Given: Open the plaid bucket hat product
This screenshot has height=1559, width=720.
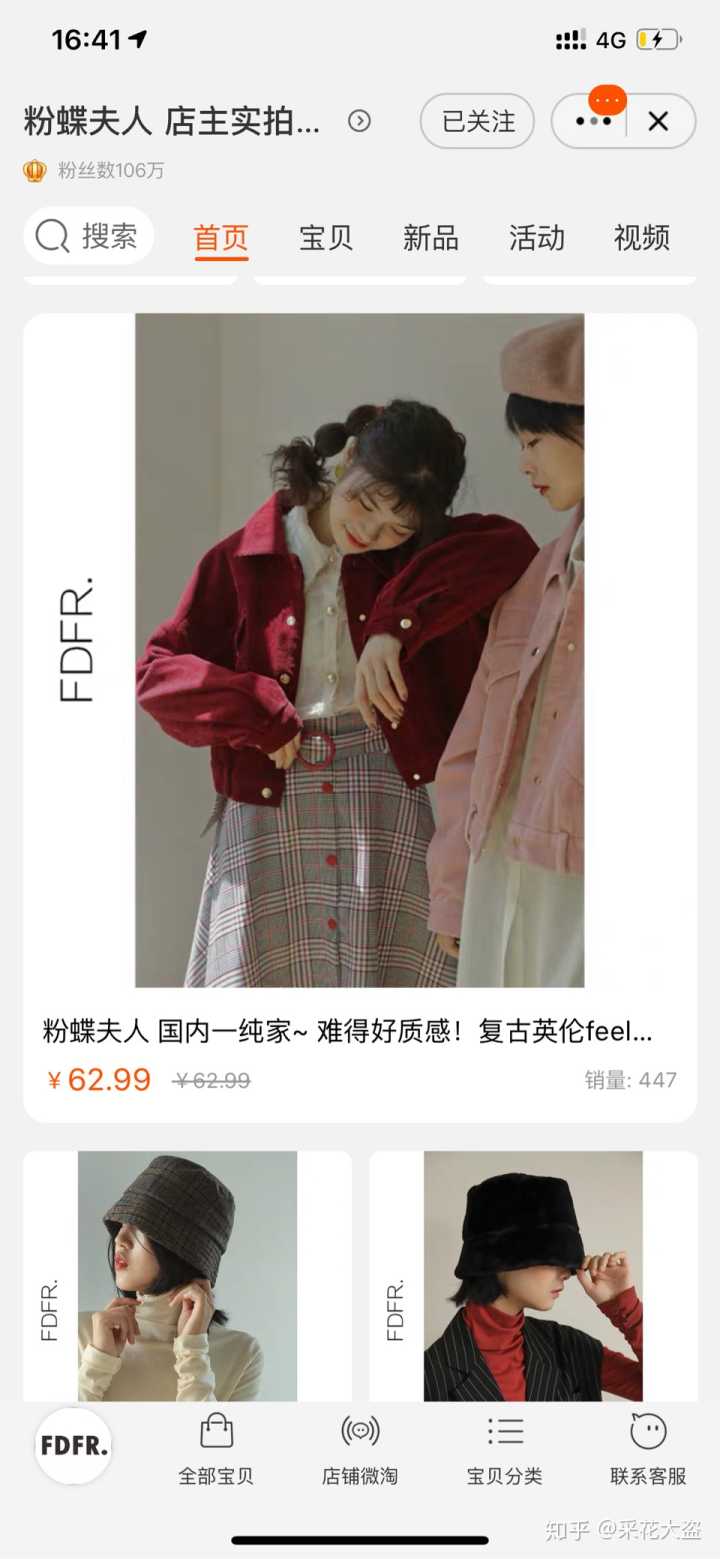Looking at the screenshot, I should [187, 1275].
